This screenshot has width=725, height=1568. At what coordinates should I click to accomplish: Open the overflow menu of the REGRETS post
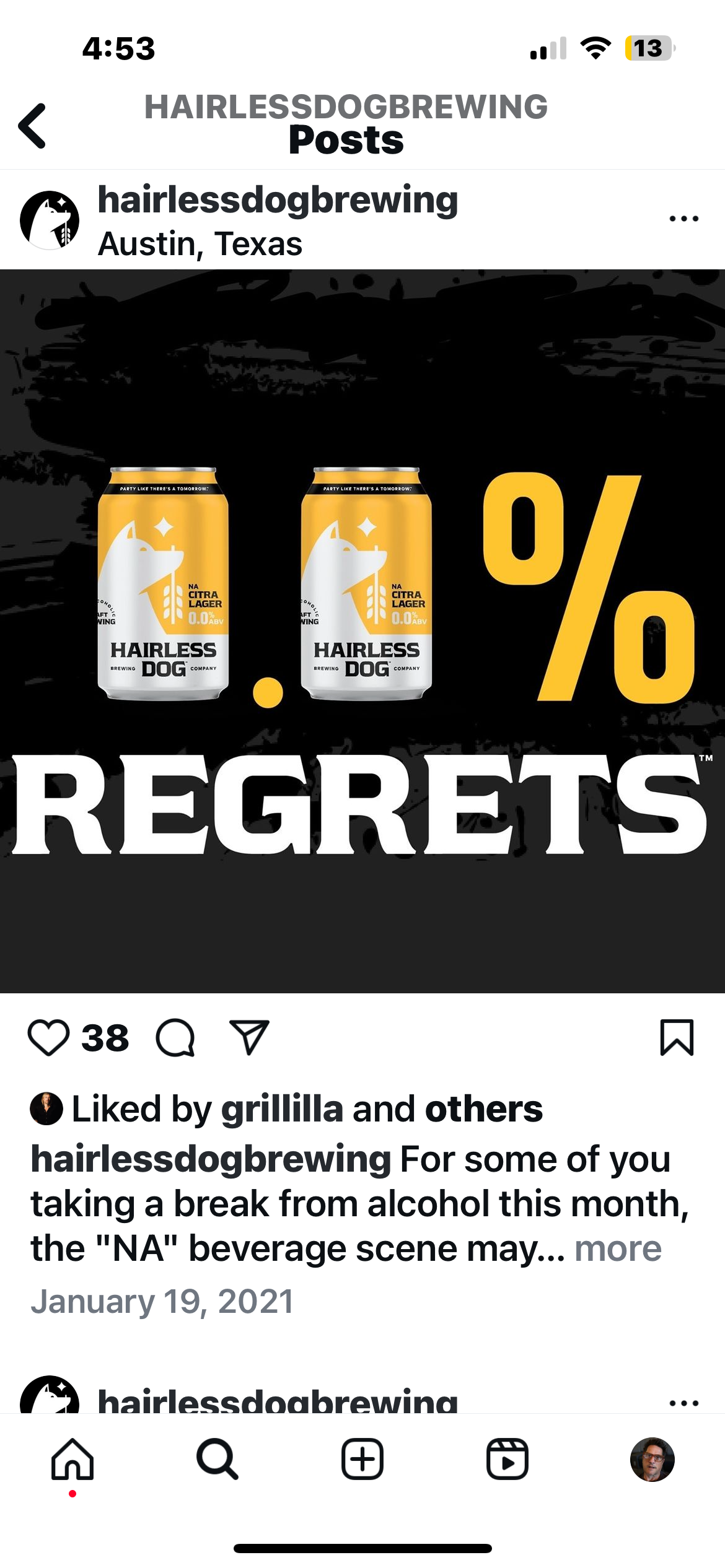(683, 219)
